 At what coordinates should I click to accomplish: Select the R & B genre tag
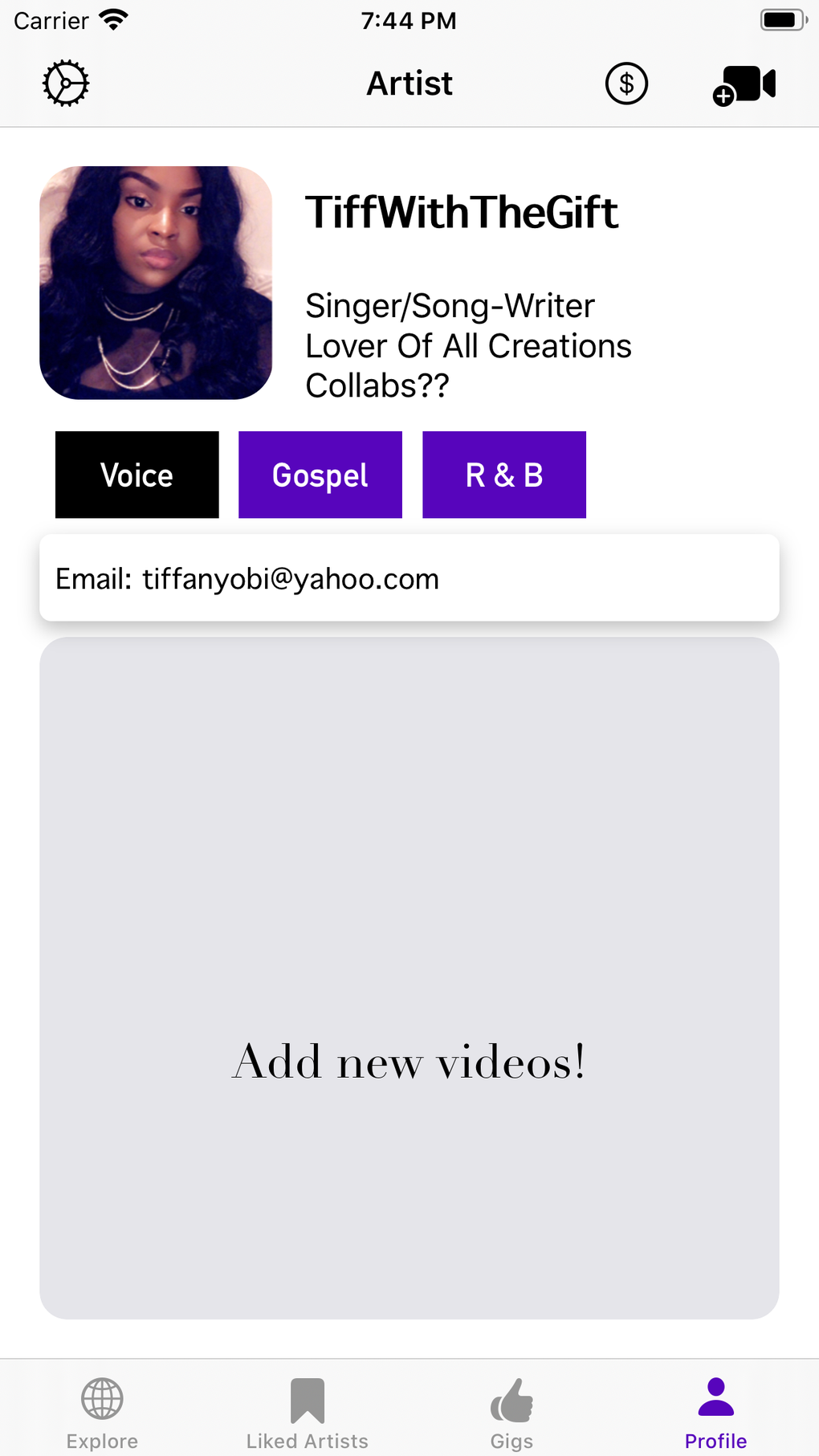point(504,475)
